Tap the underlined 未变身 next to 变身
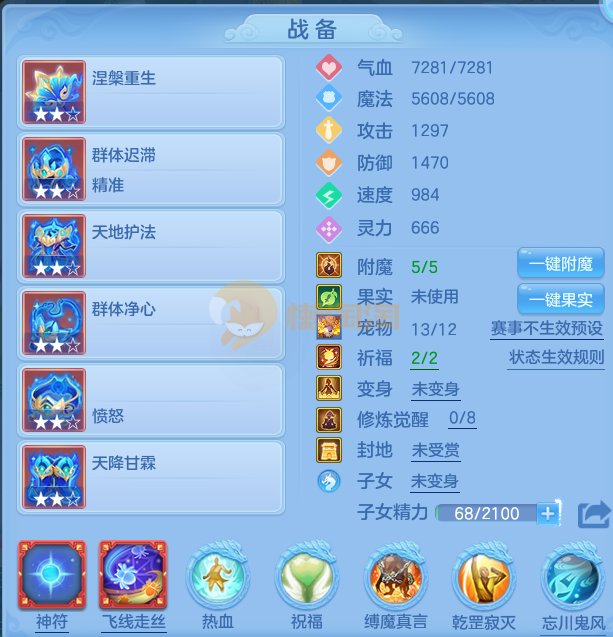This screenshot has width=613, height=637. point(434,388)
